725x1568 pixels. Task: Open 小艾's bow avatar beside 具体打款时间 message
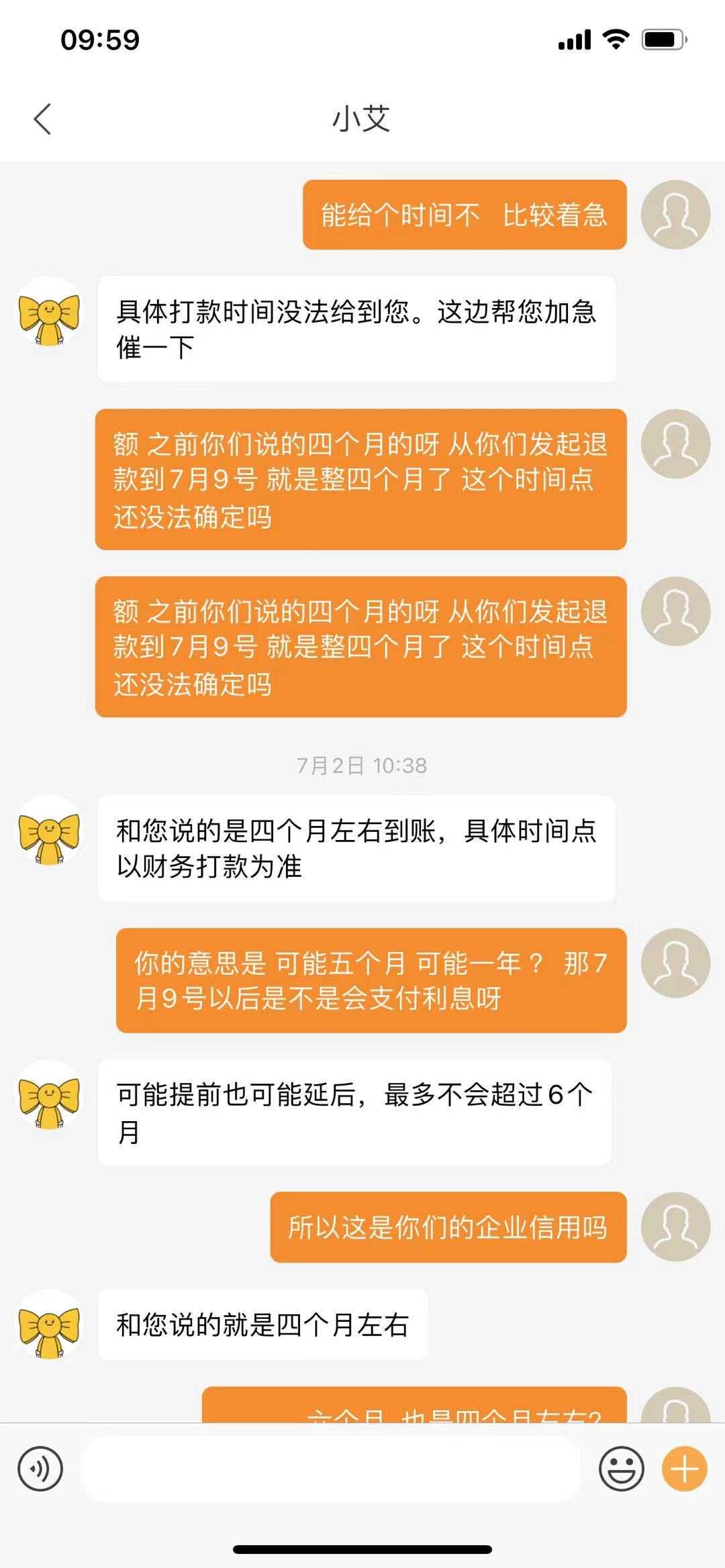click(x=49, y=311)
